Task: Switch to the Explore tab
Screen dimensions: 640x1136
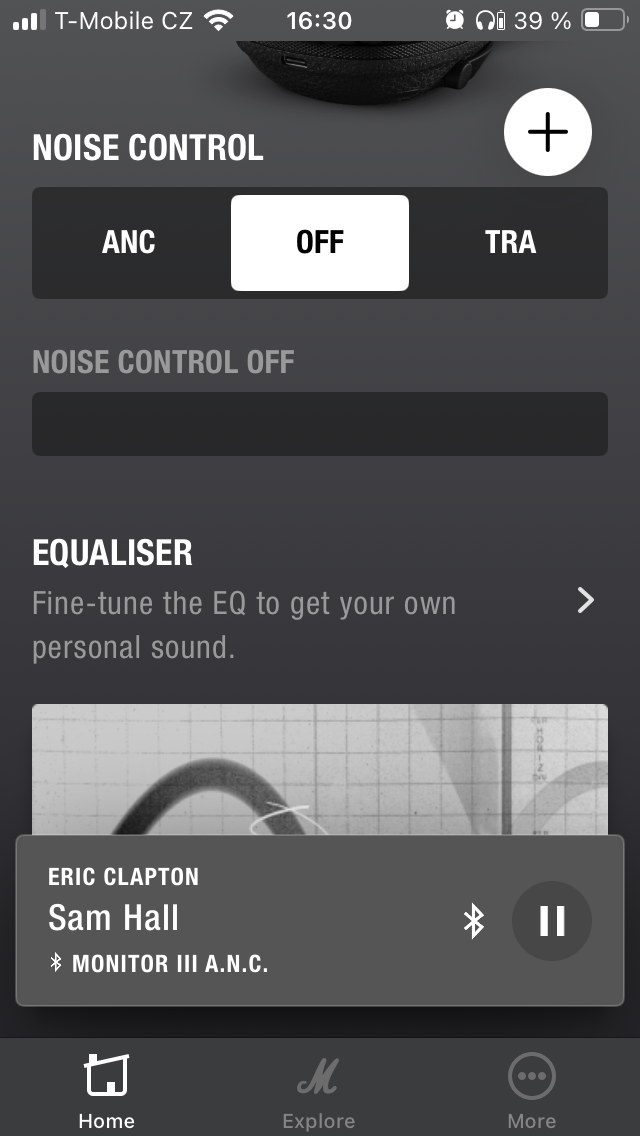Action: (x=319, y=1090)
